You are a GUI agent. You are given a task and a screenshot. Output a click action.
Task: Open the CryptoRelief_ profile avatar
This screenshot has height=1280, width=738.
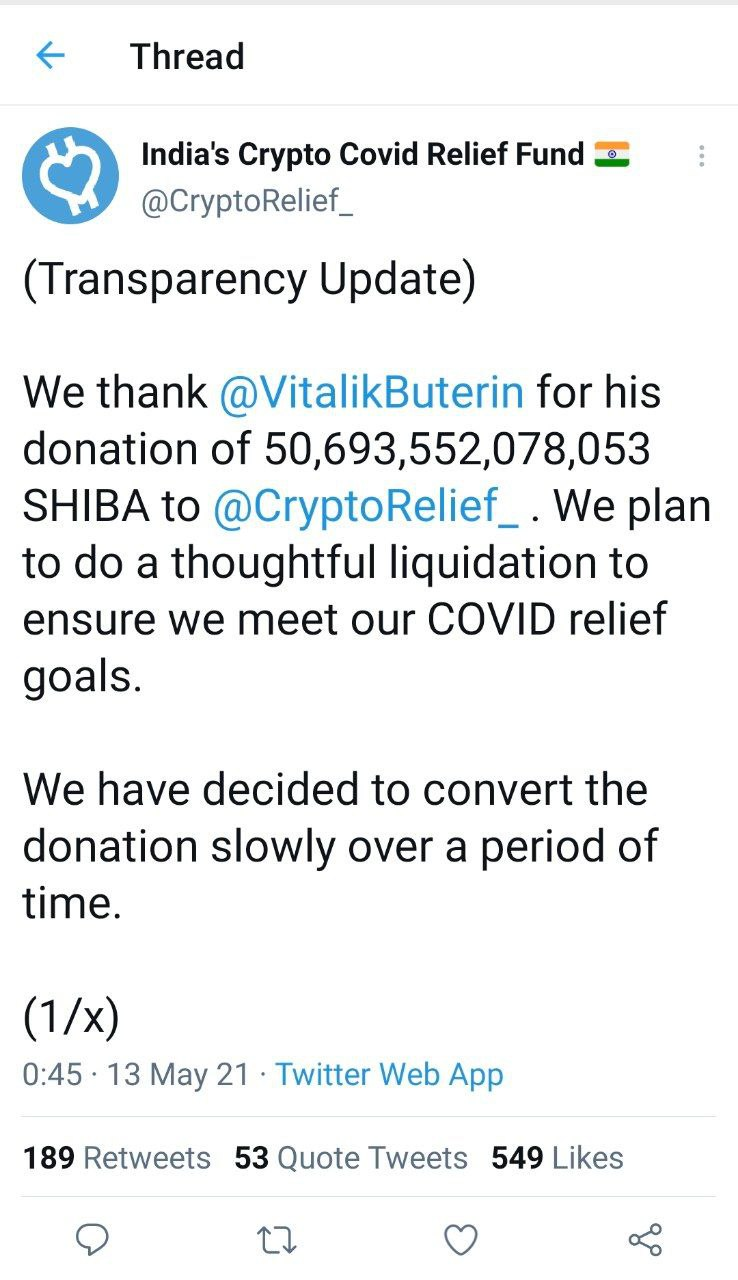click(72, 175)
